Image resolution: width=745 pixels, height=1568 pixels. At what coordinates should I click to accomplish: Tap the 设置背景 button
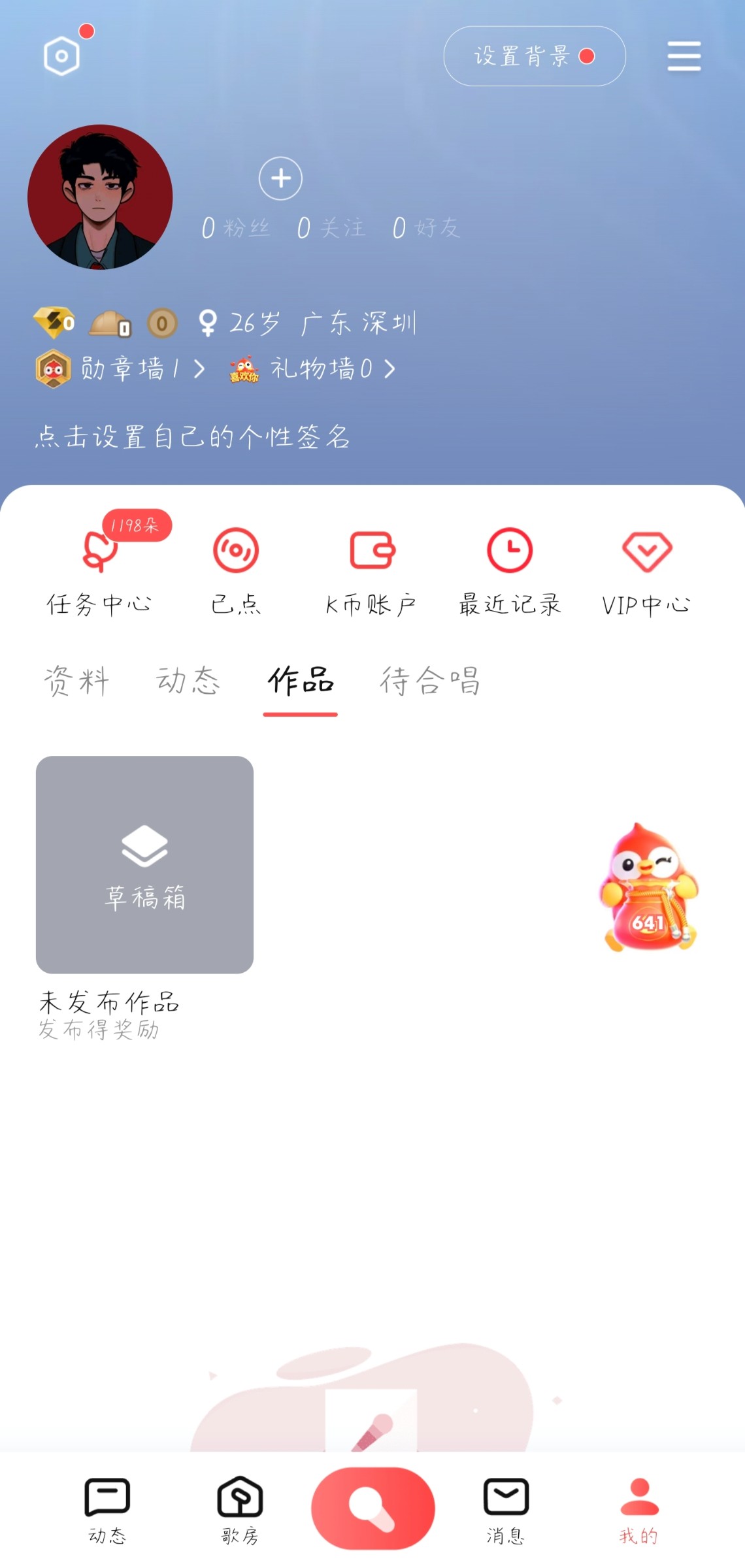(534, 56)
